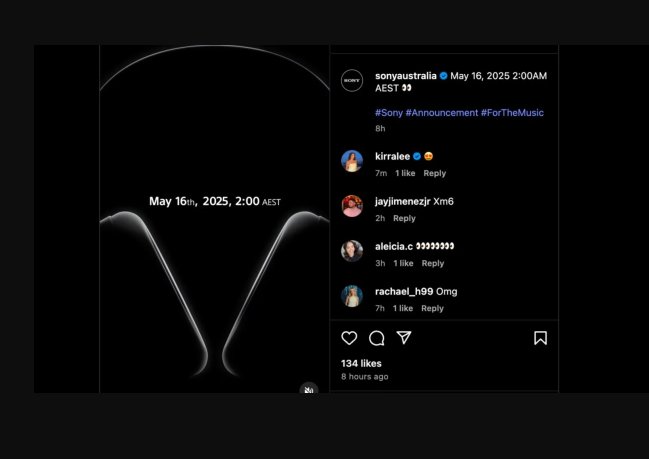Reply to jayjimenezjr's Xm6 comment
This screenshot has height=459, width=649.
(404, 218)
